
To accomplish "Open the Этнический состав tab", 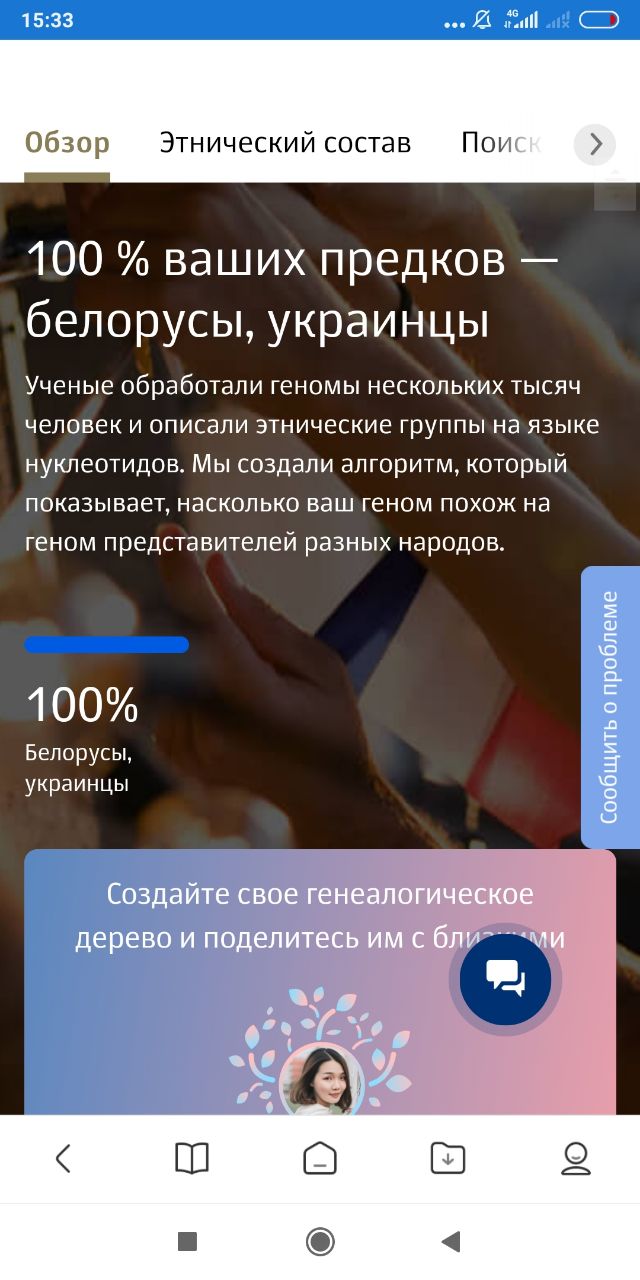I will (285, 143).
